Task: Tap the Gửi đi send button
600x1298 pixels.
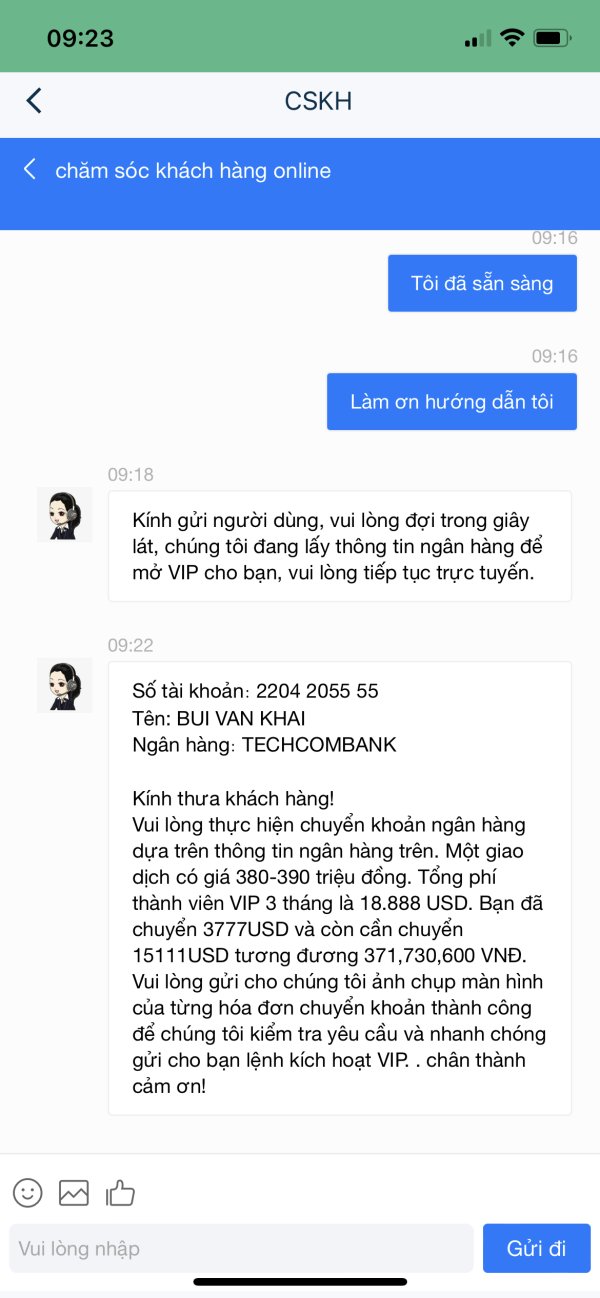Action: point(537,1248)
